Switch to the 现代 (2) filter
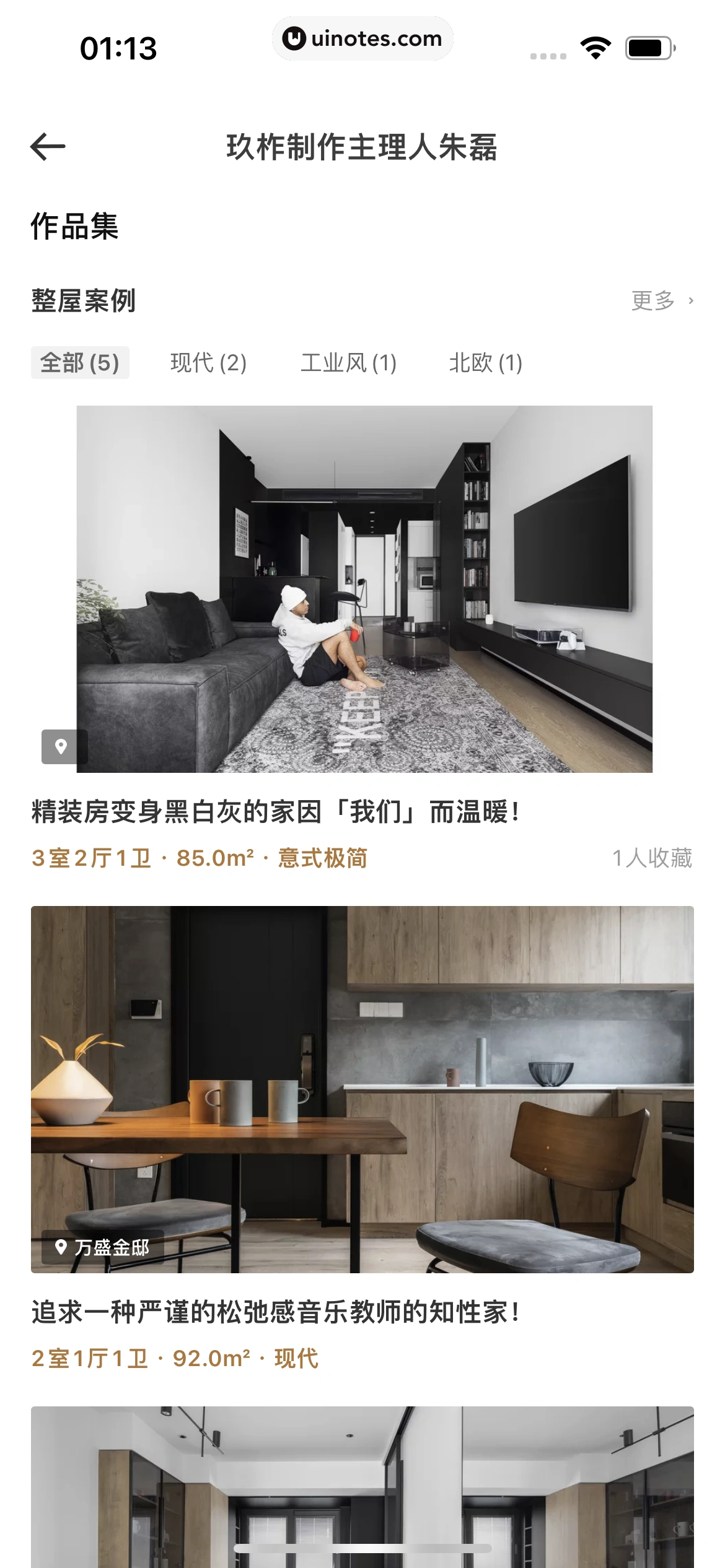The width and height of the screenshot is (725, 1568). pos(209,364)
